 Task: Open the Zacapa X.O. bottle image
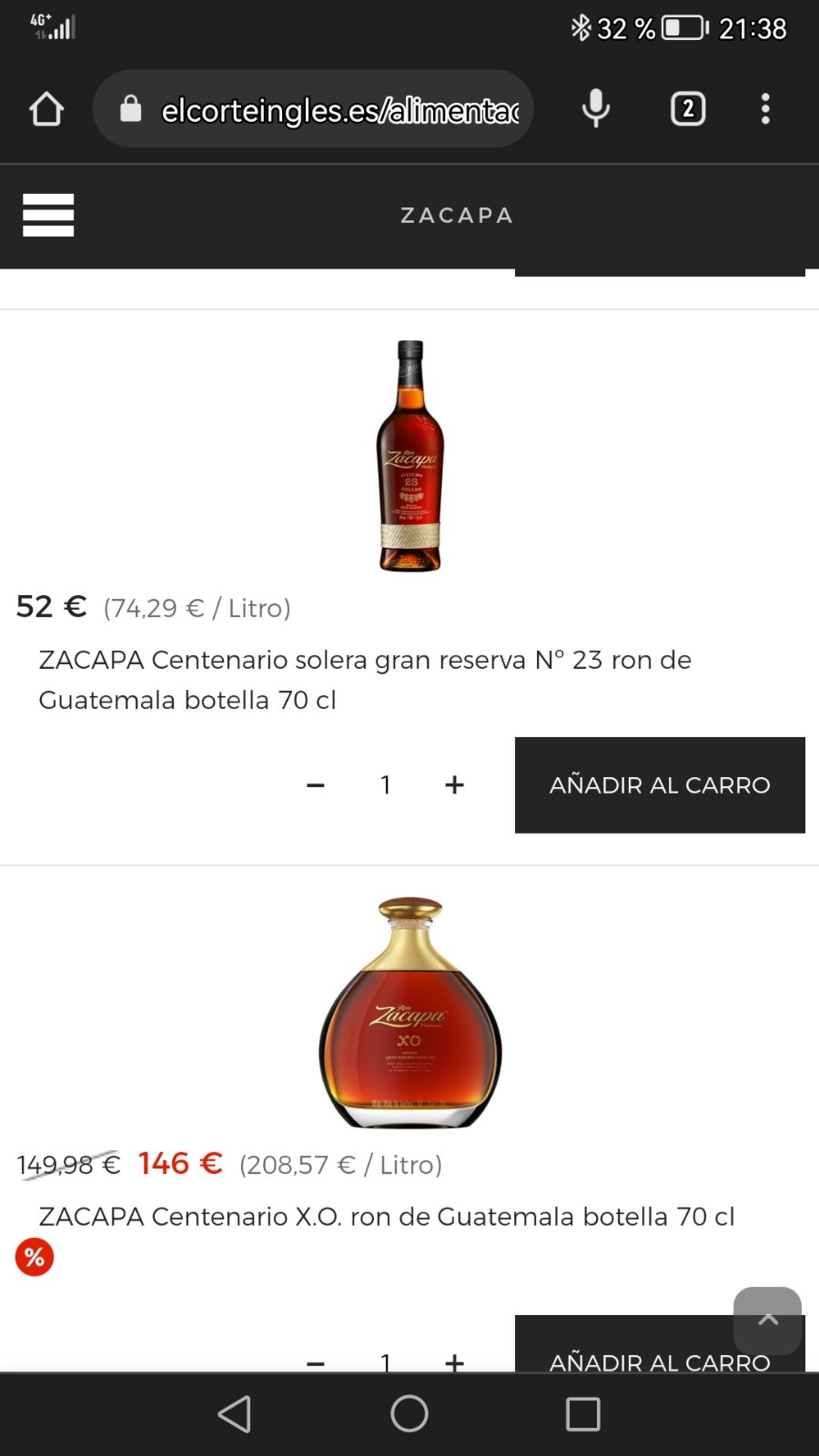[x=410, y=1013]
